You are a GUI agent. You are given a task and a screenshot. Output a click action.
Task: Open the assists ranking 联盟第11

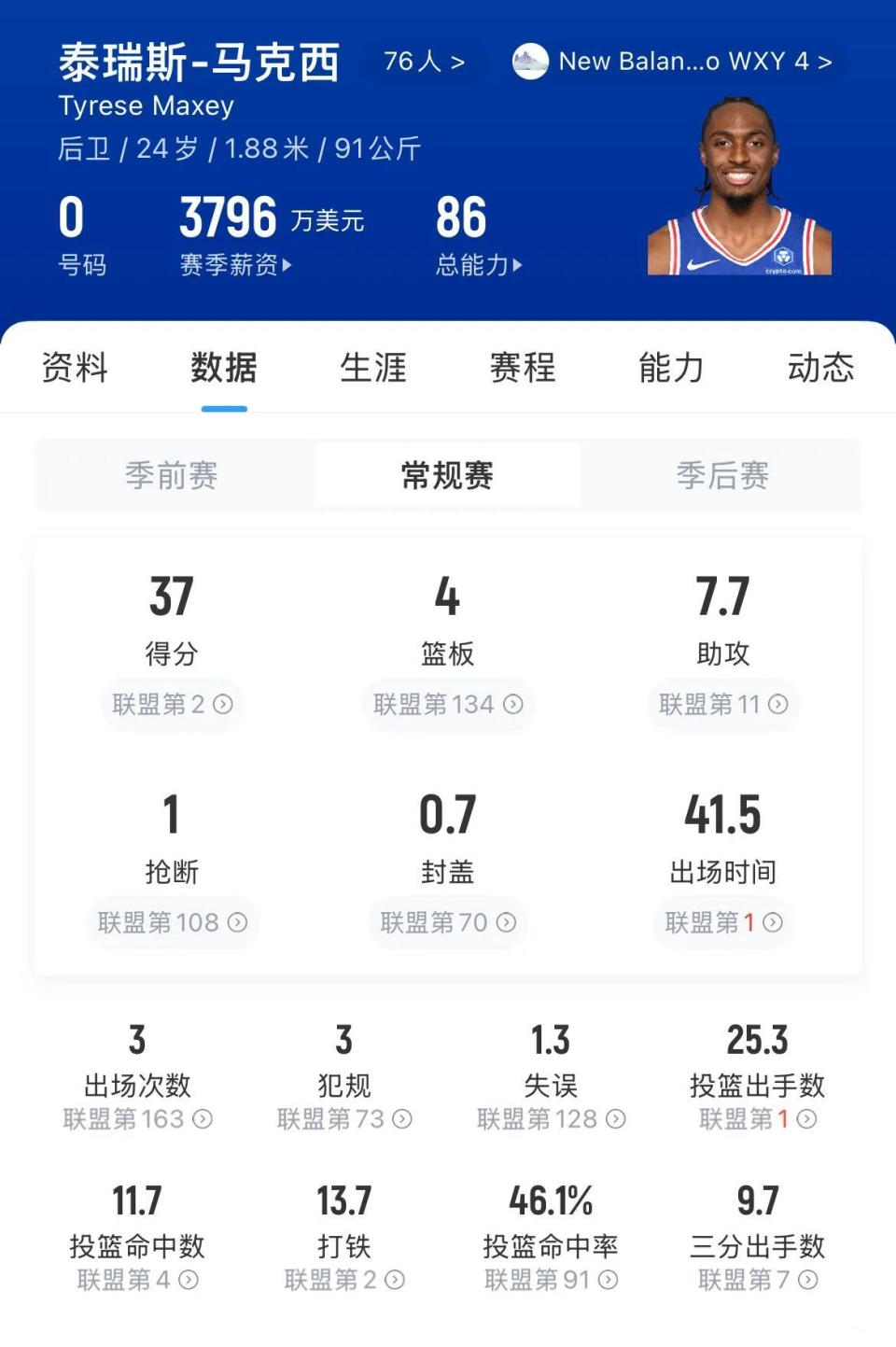coord(723,704)
